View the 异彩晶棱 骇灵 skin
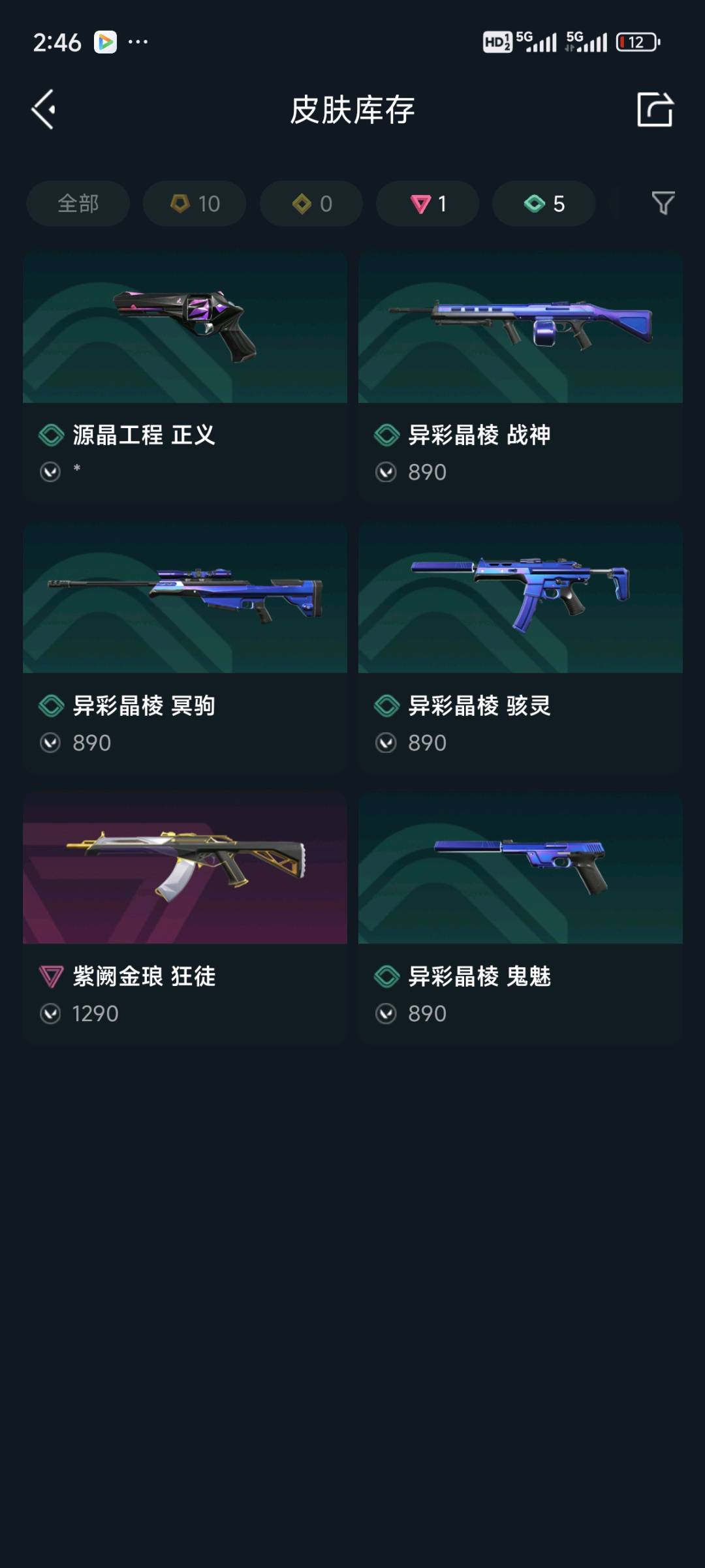This screenshot has height=1568, width=705. [x=520, y=647]
